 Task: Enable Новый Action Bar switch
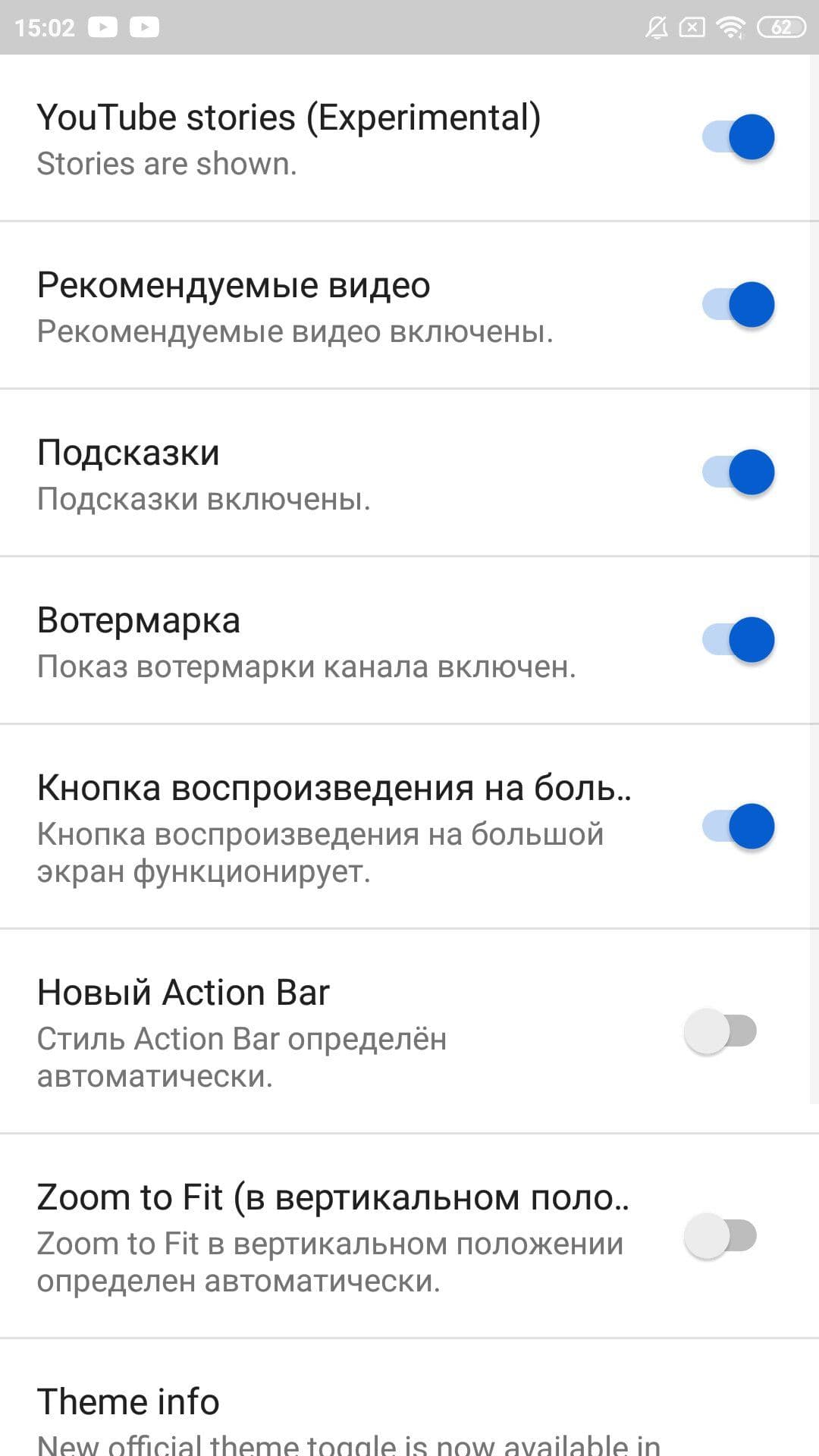pos(720,1031)
